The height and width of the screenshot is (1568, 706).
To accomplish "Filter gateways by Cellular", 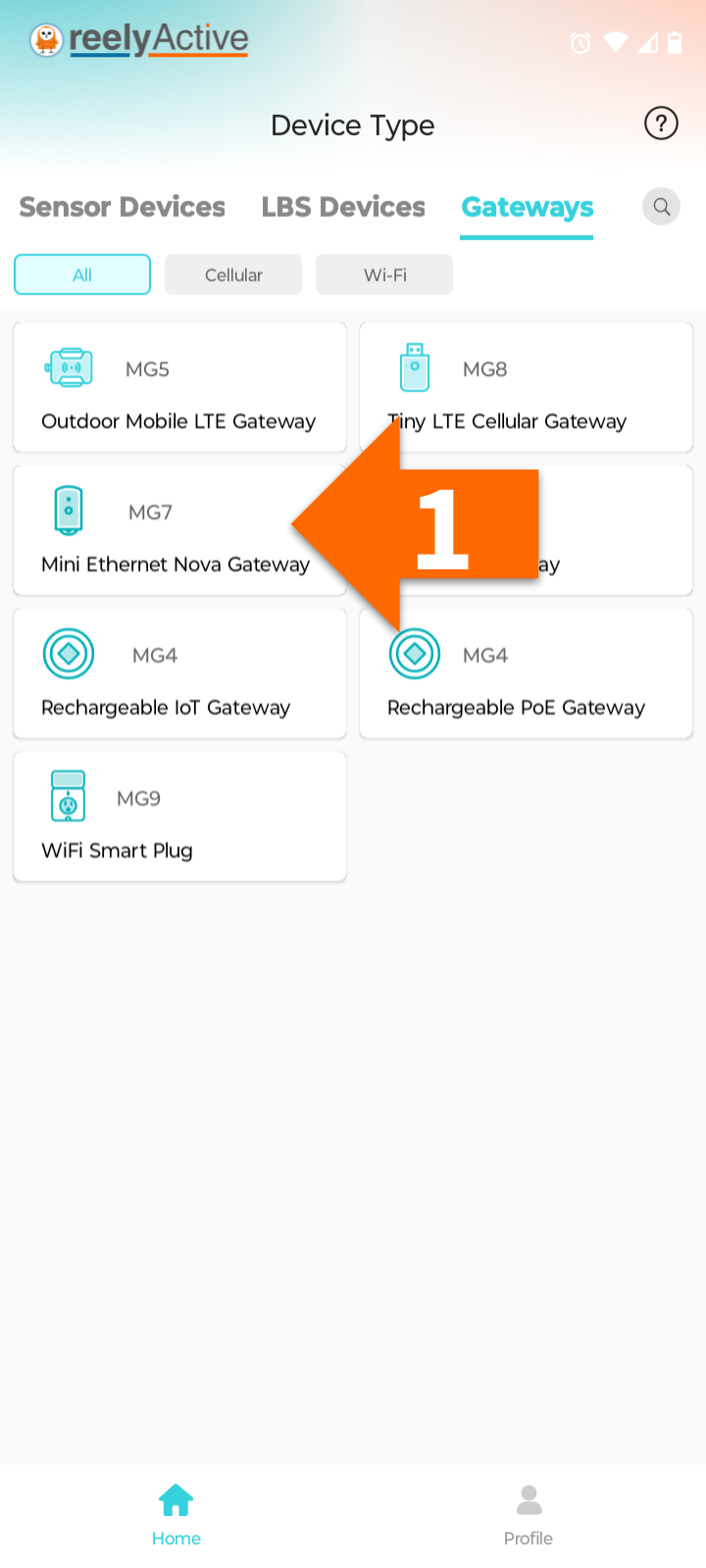I will pos(233,274).
